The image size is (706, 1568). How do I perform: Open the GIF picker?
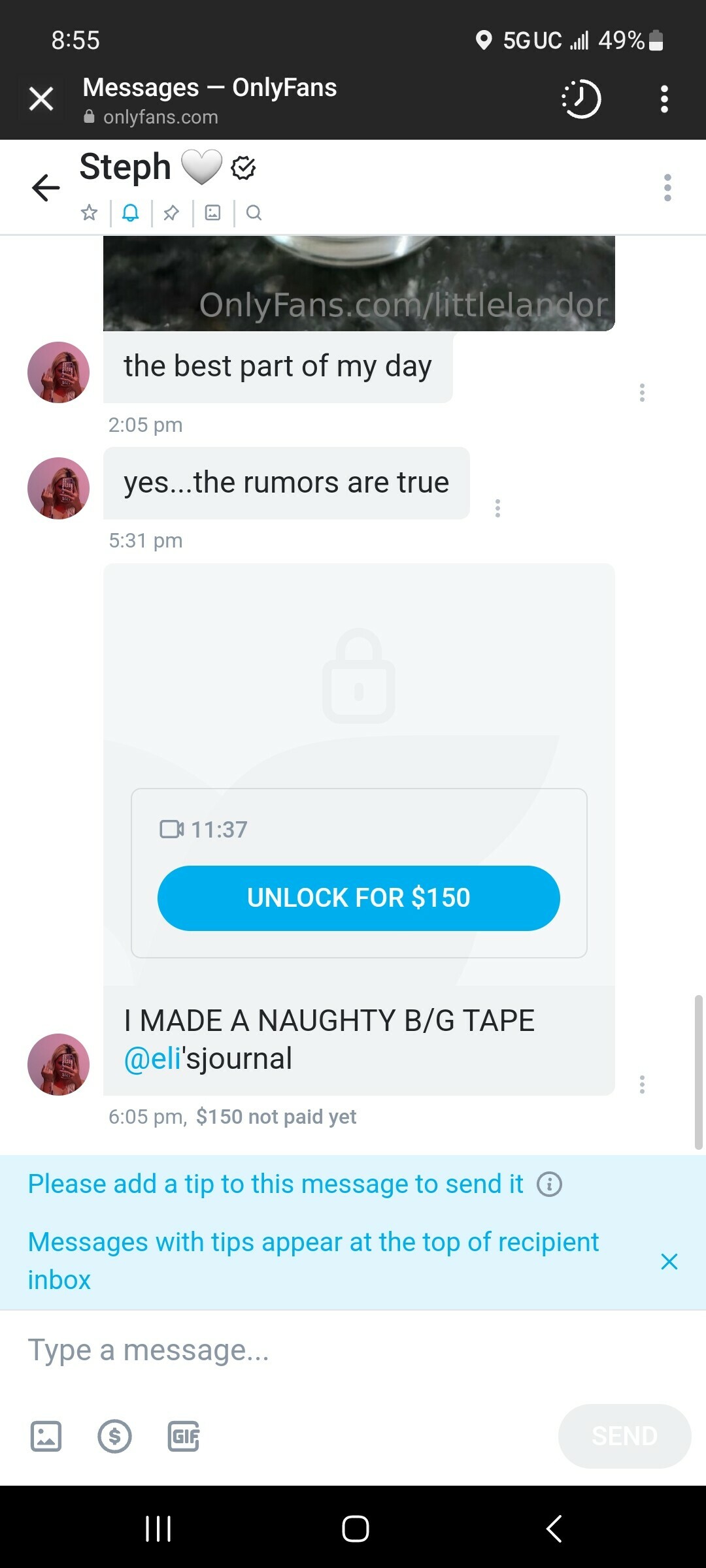pos(184,1436)
